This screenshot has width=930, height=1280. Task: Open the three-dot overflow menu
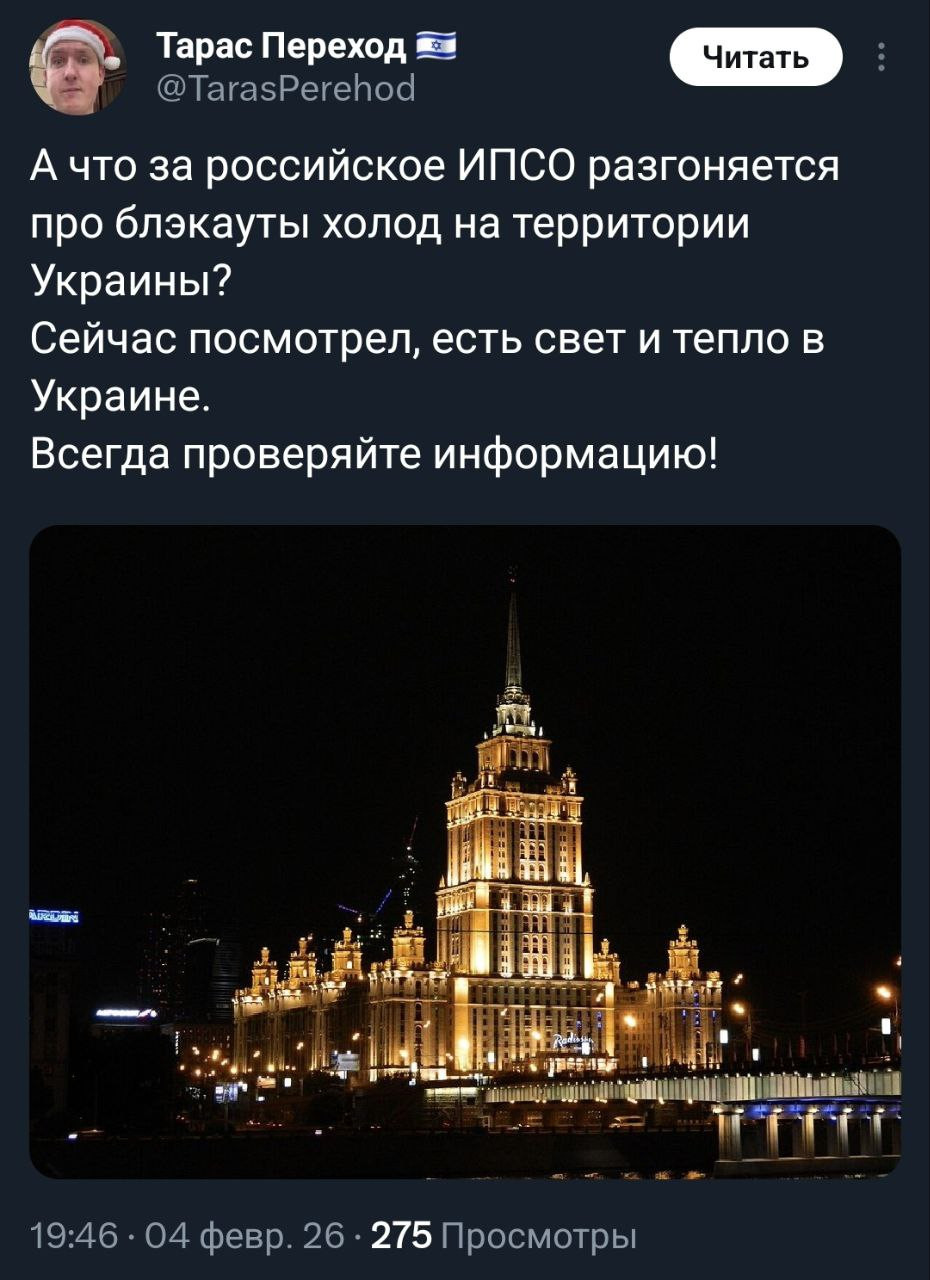coord(881,57)
